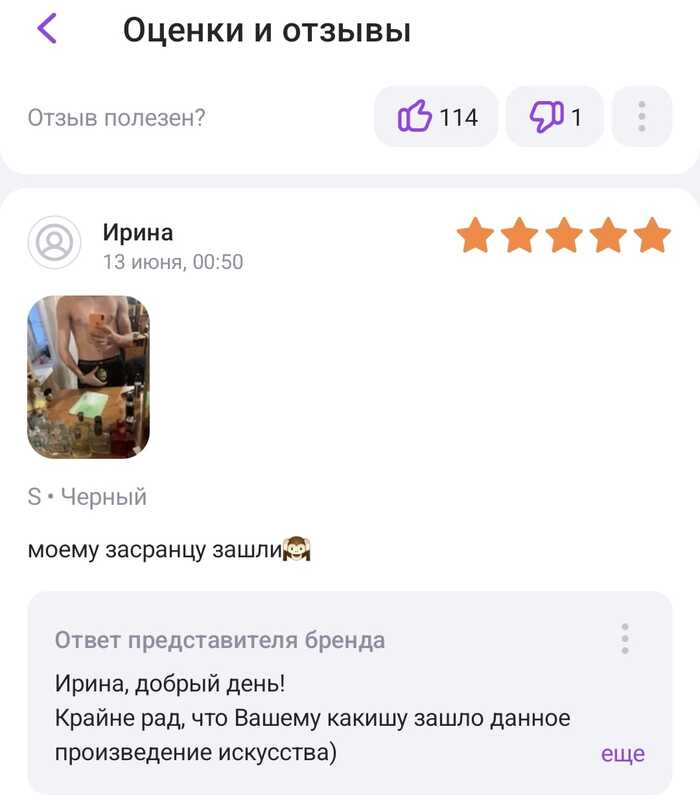
Task: Go back from Оценки и отзывы
Action: click(47, 29)
